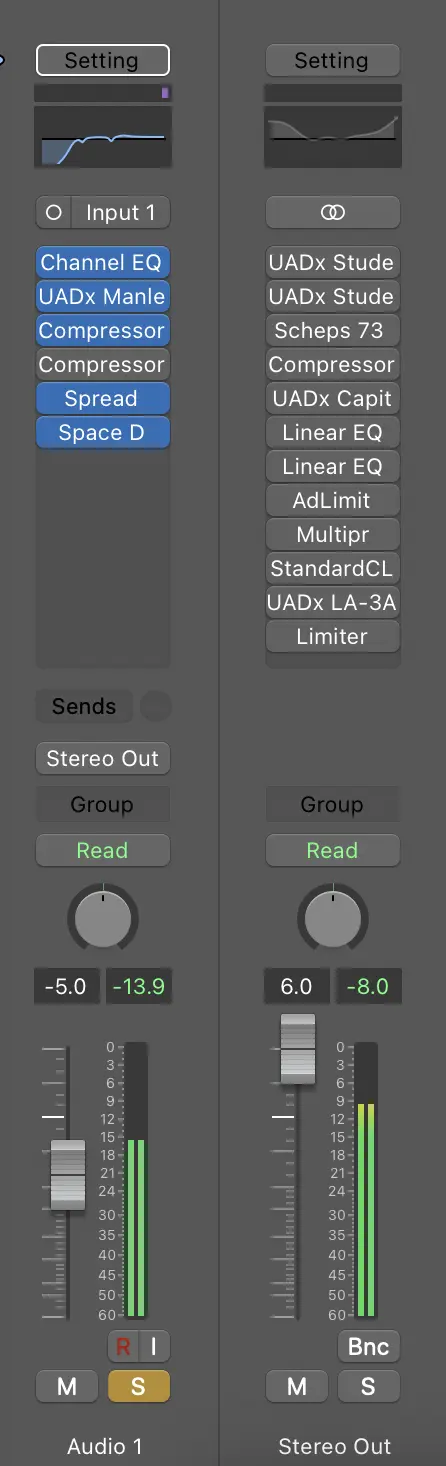Screen dimensions: 446x1466
Task: Open the Stereo Out Setting button
Action: pos(333,60)
